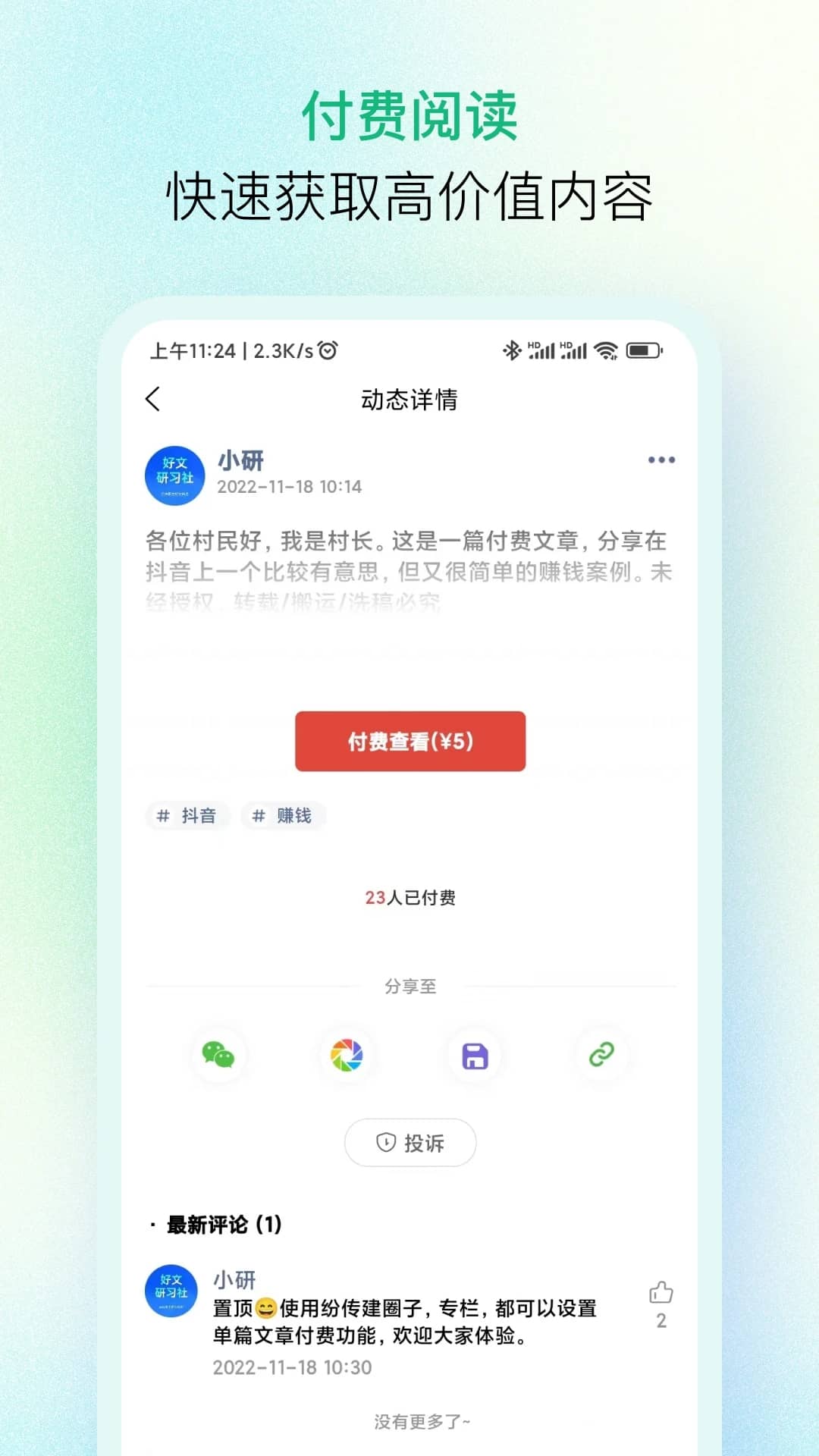Image resolution: width=819 pixels, height=1456 pixels.
Task: Share to WeChat Moments pinwheel icon
Action: 347,1054
